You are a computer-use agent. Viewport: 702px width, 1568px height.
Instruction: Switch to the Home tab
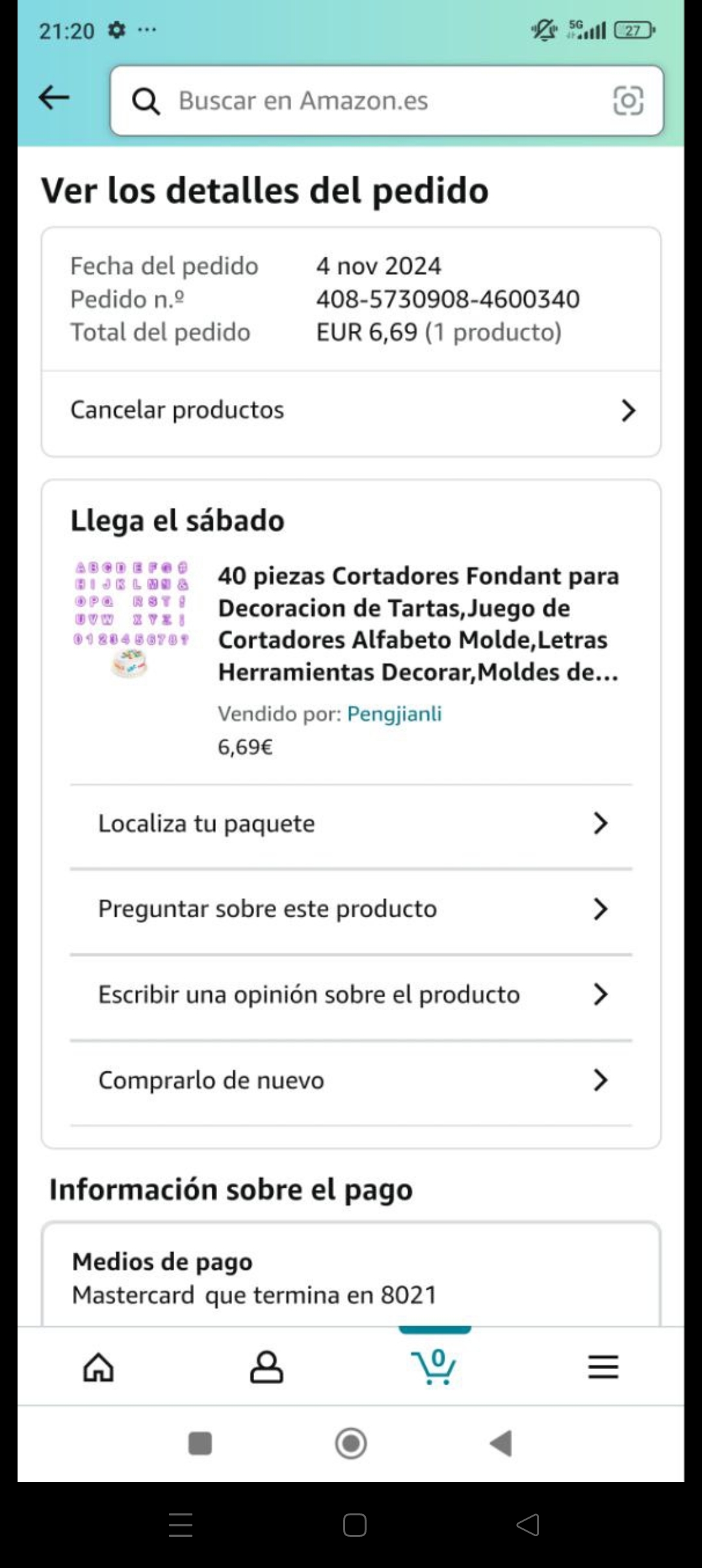tap(99, 1366)
